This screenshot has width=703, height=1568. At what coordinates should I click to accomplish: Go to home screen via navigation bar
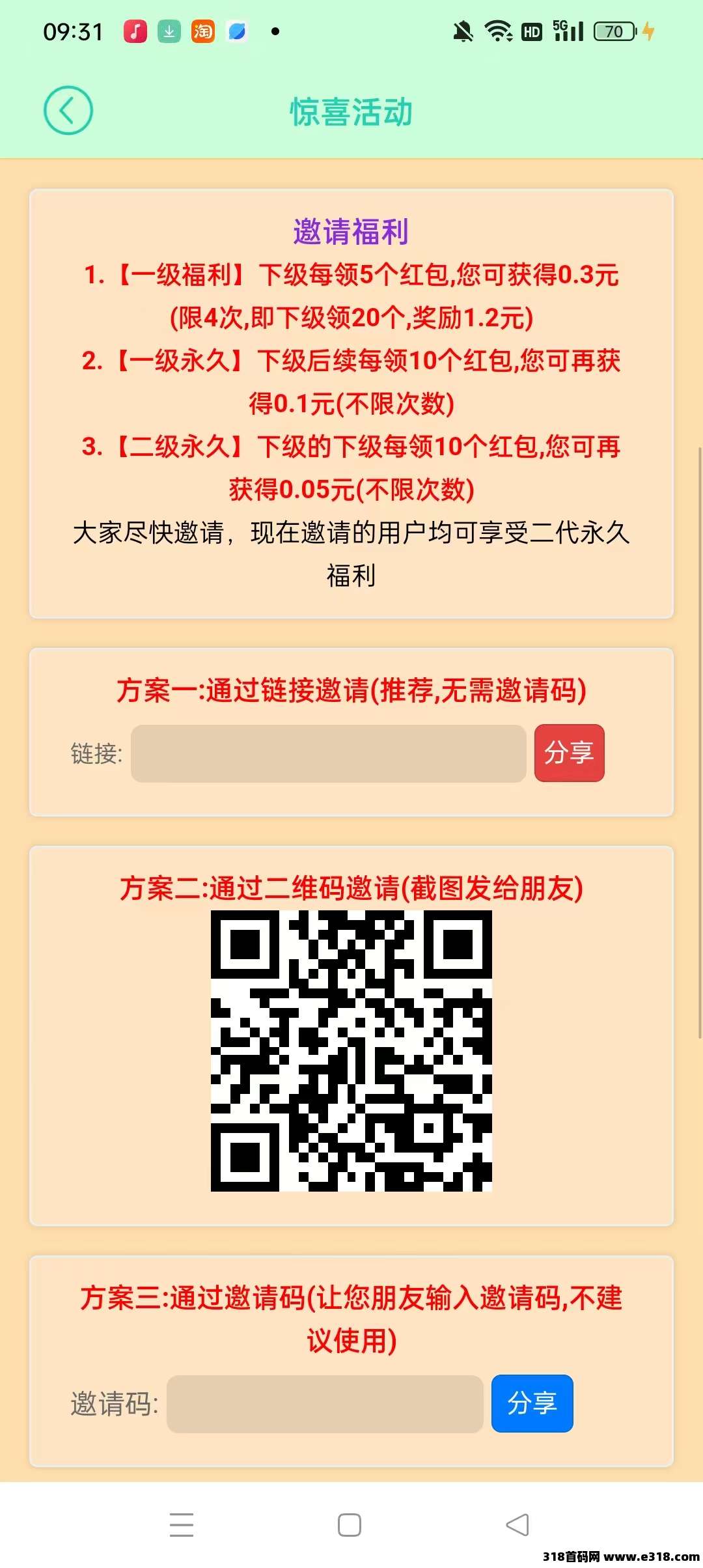350,1524
